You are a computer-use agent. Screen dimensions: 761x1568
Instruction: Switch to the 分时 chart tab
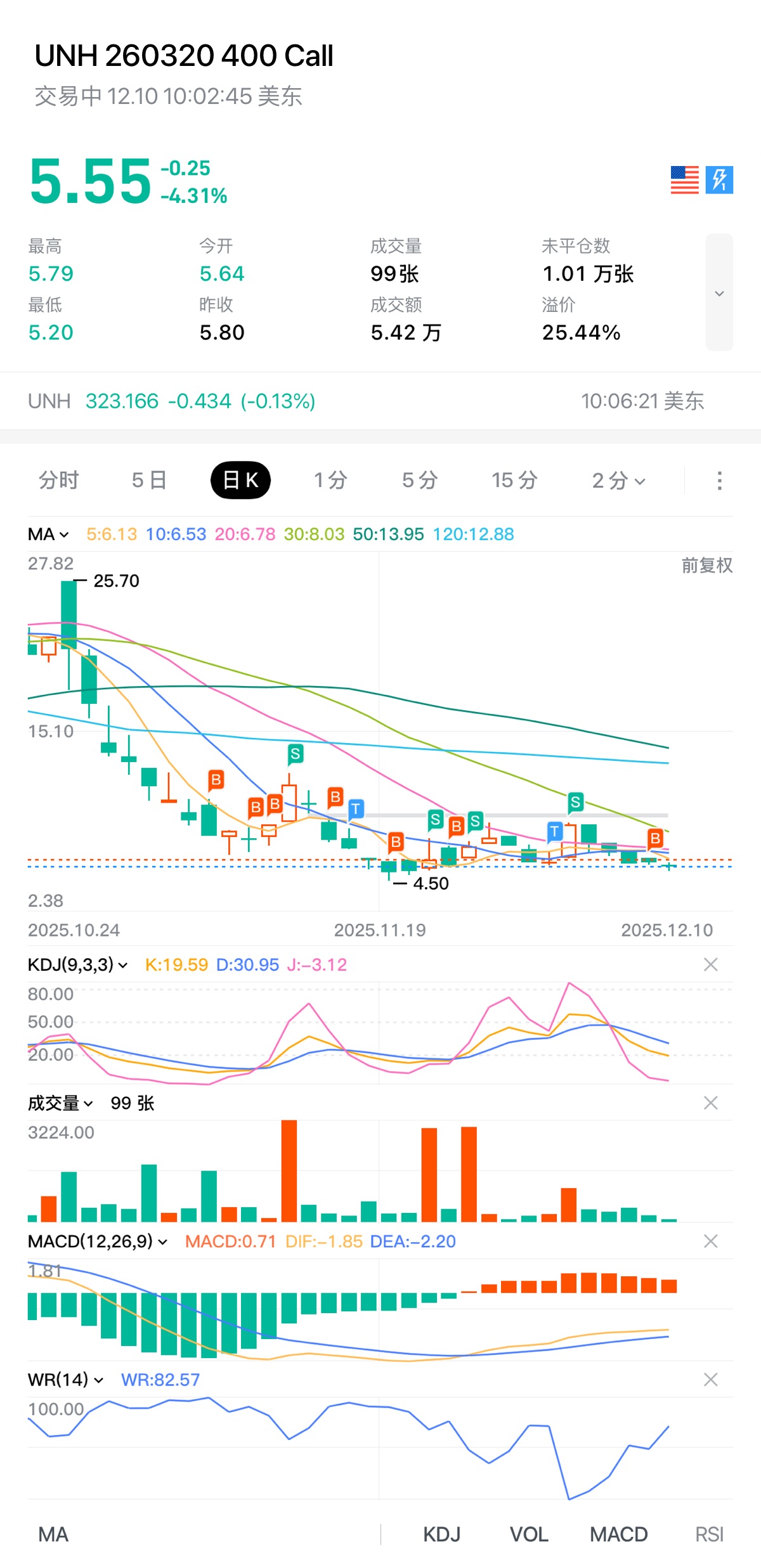click(x=59, y=481)
